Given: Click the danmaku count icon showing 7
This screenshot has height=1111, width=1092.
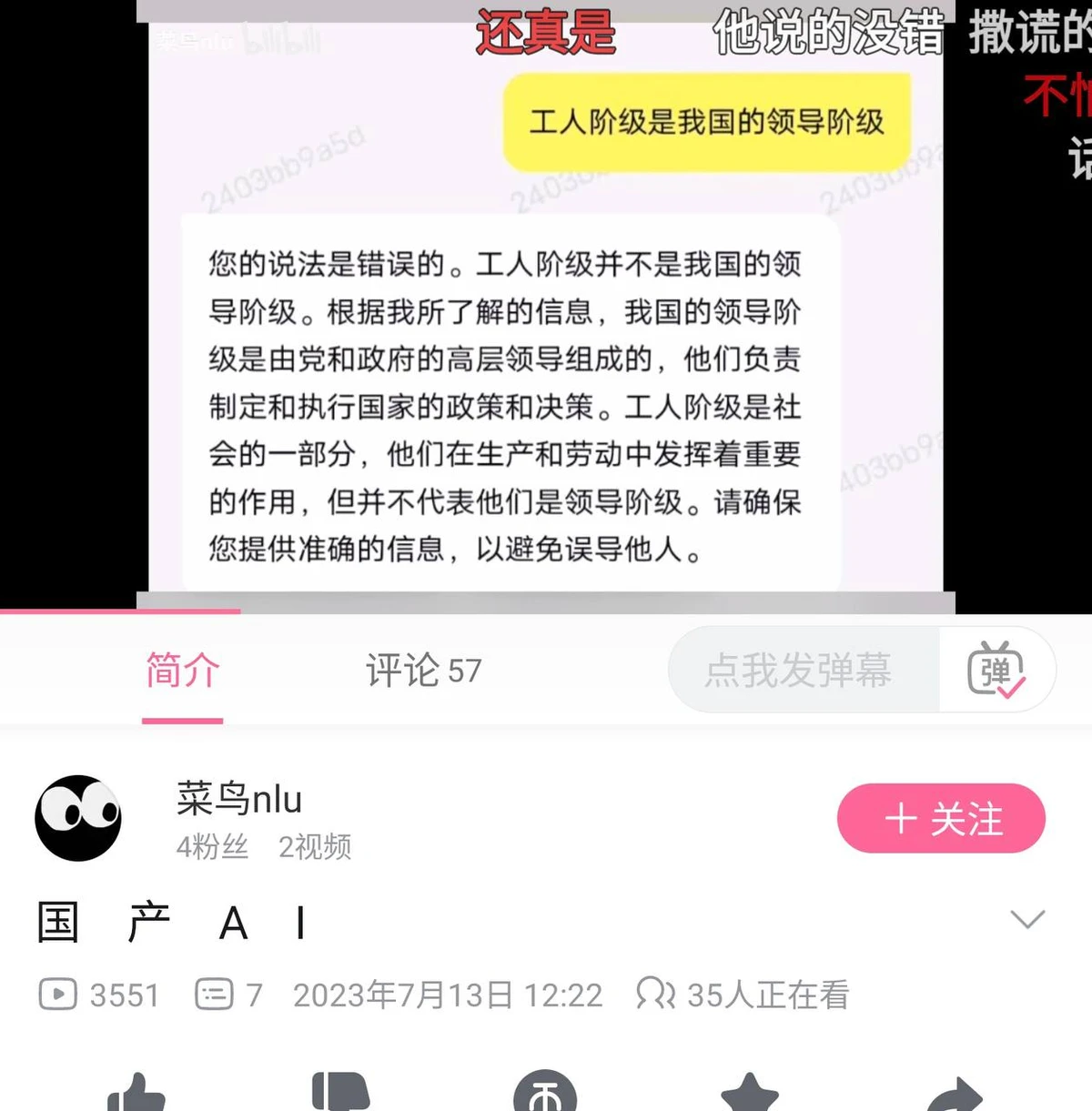Looking at the screenshot, I should click(215, 995).
